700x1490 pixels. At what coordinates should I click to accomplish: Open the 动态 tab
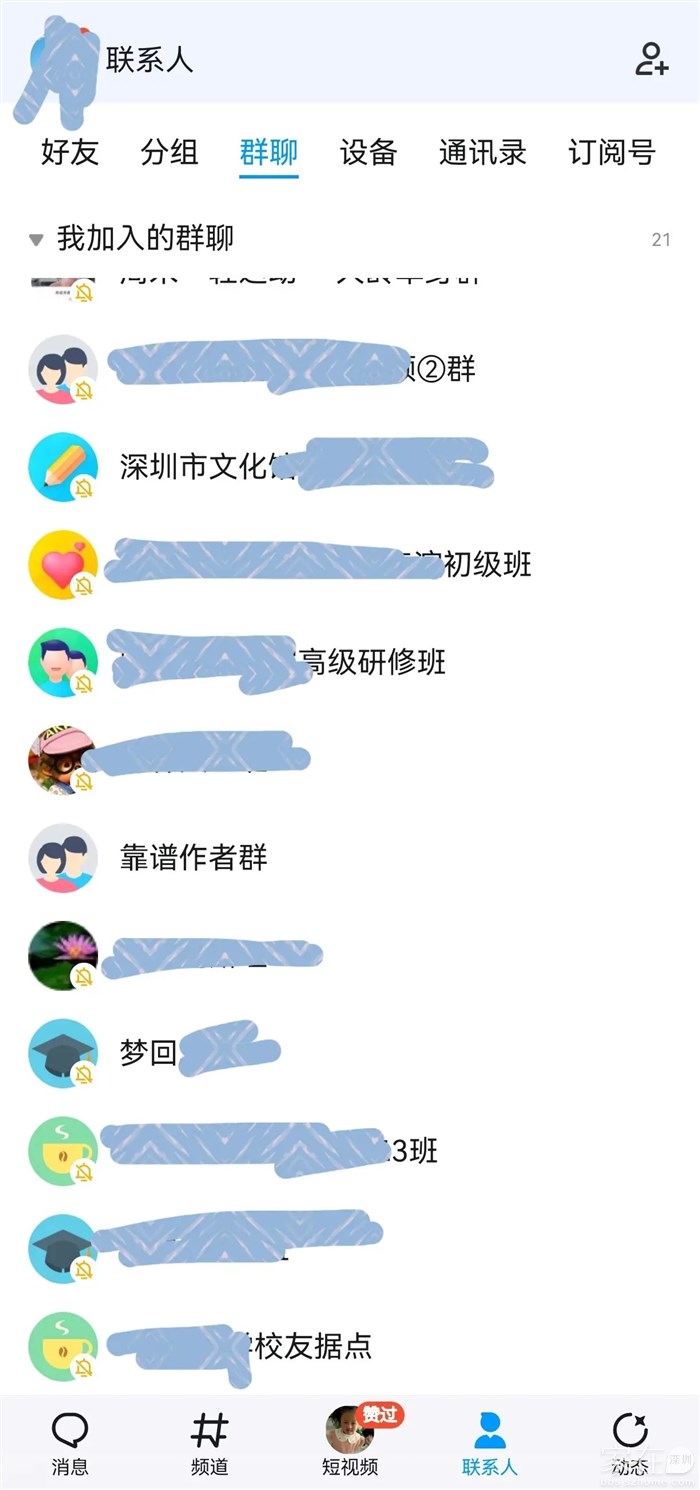630,1442
